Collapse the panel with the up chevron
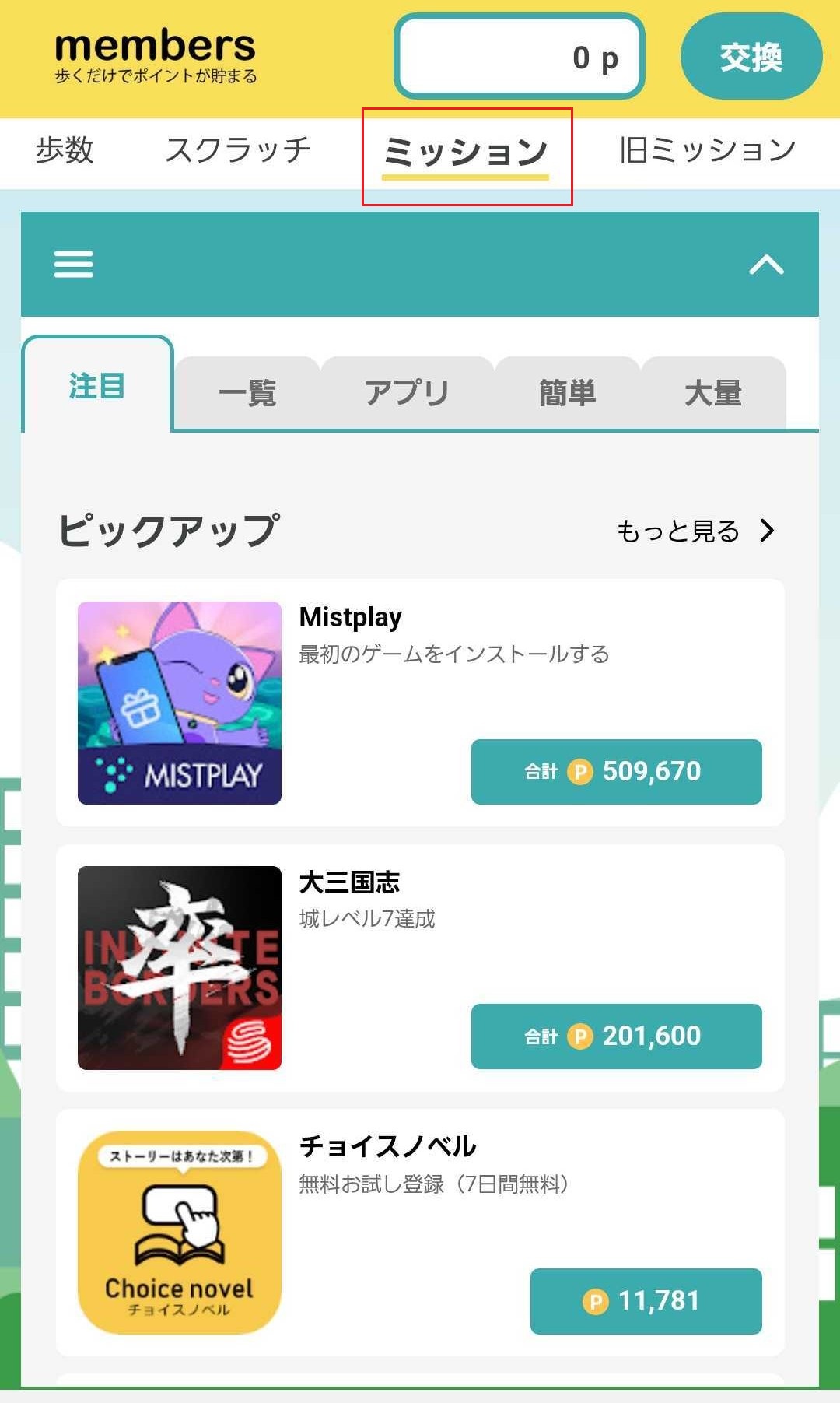 [x=766, y=265]
